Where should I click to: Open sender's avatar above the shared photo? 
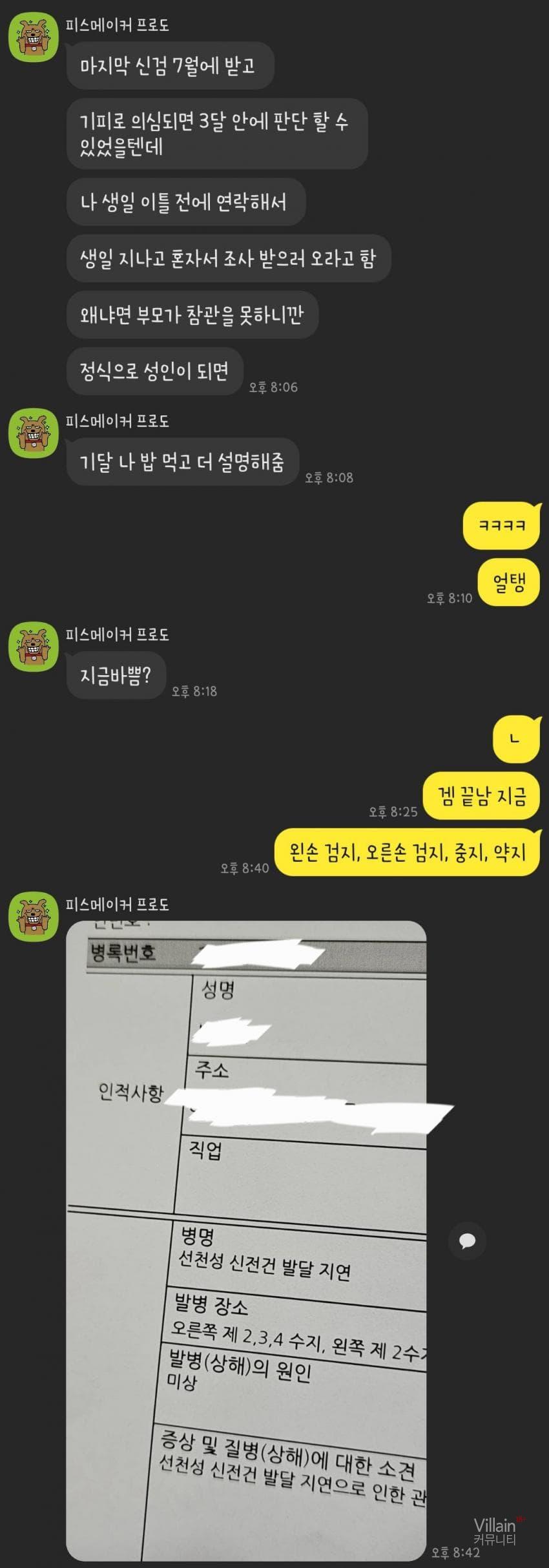[x=34, y=916]
